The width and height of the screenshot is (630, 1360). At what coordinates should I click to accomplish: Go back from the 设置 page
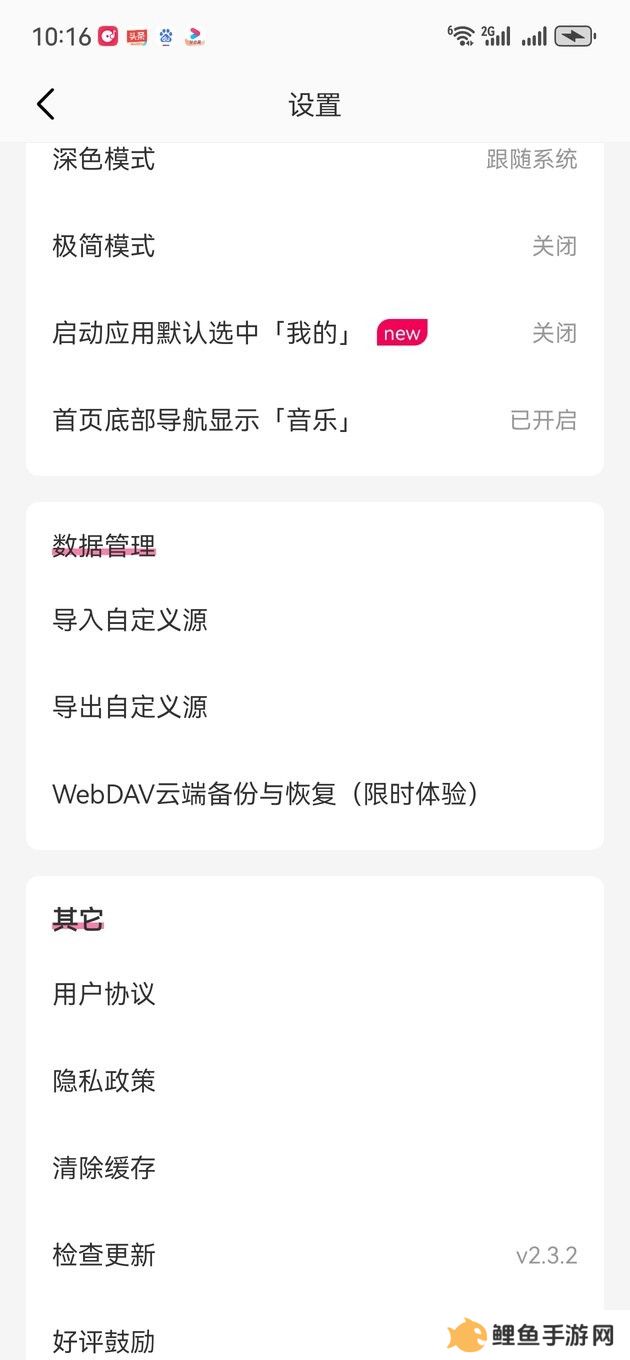click(x=46, y=104)
